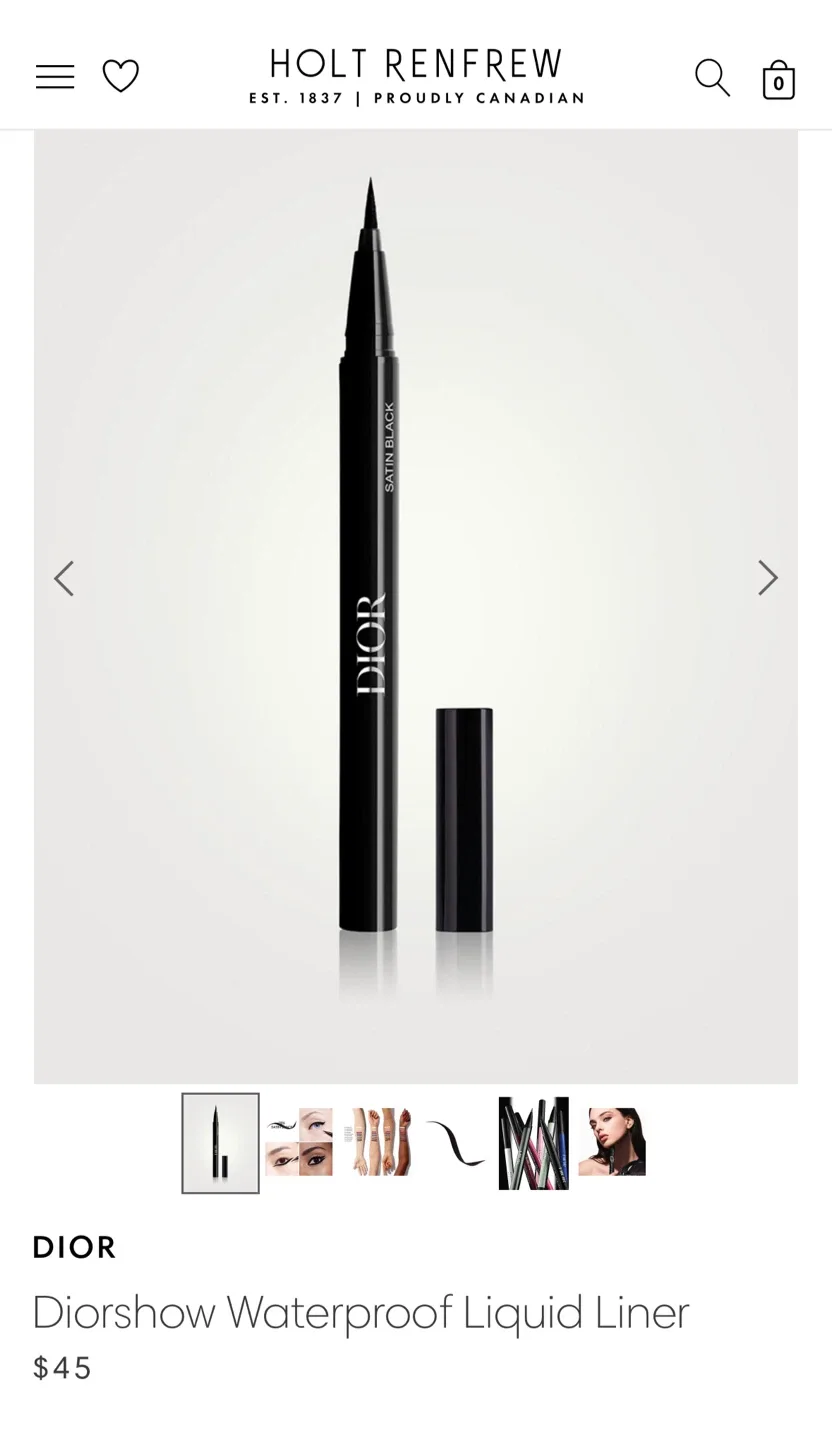Viewport: 832px width, 1440px height.
Task: Open the DIOR brand page
Action: point(75,1247)
